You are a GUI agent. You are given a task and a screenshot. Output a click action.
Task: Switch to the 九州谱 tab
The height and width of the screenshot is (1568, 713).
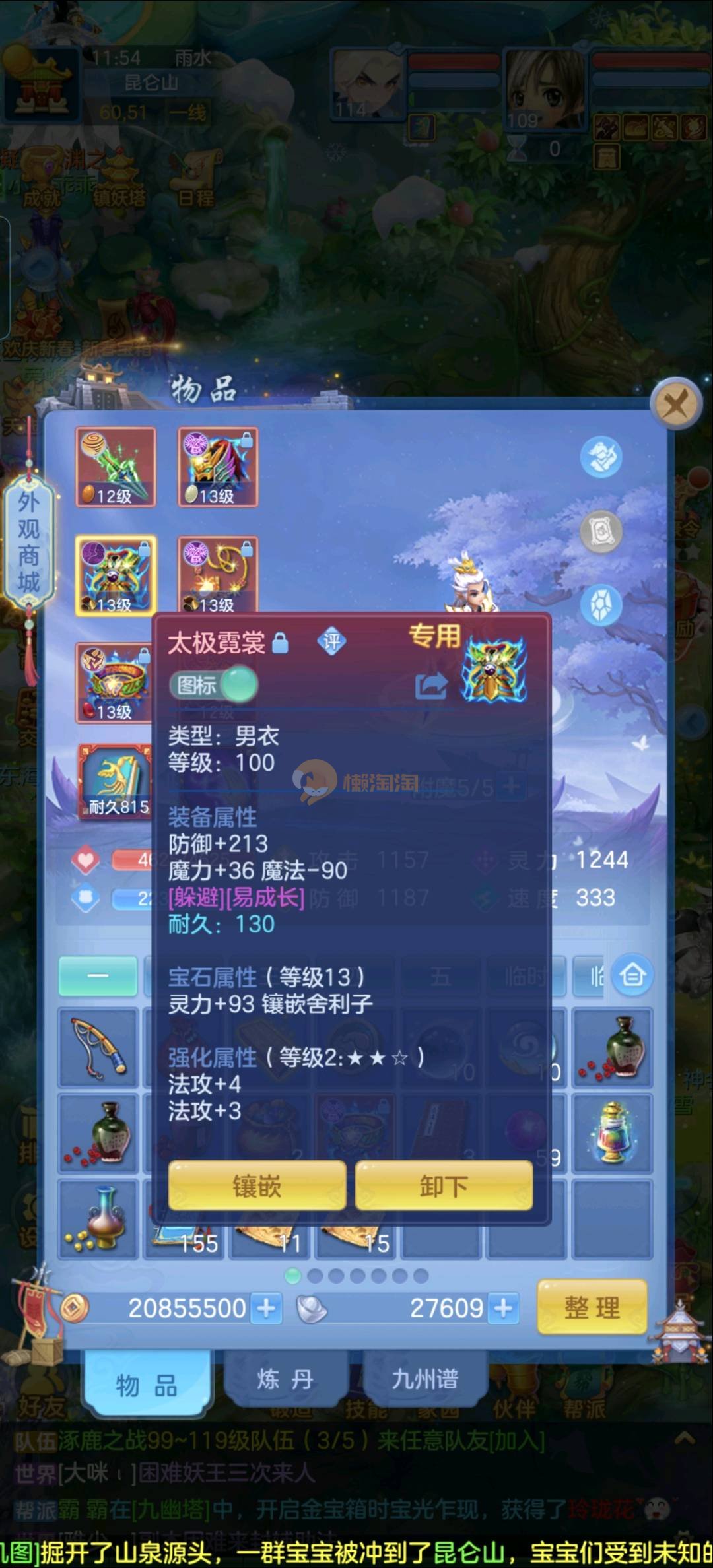click(424, 1379)
